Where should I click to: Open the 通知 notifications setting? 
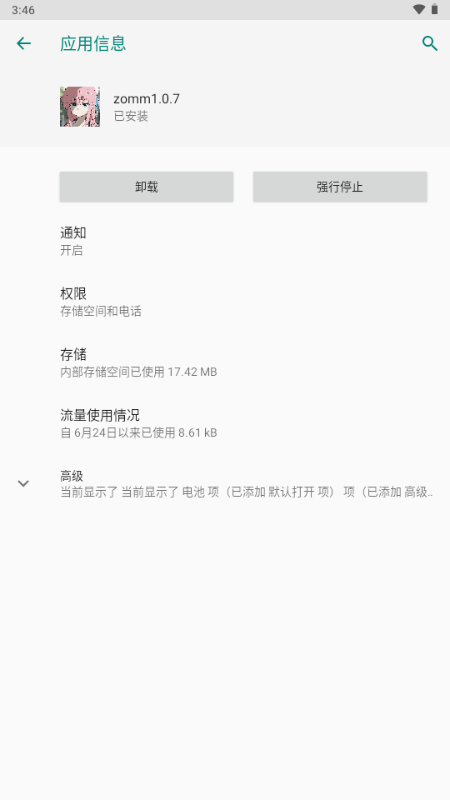click(225, 241)
